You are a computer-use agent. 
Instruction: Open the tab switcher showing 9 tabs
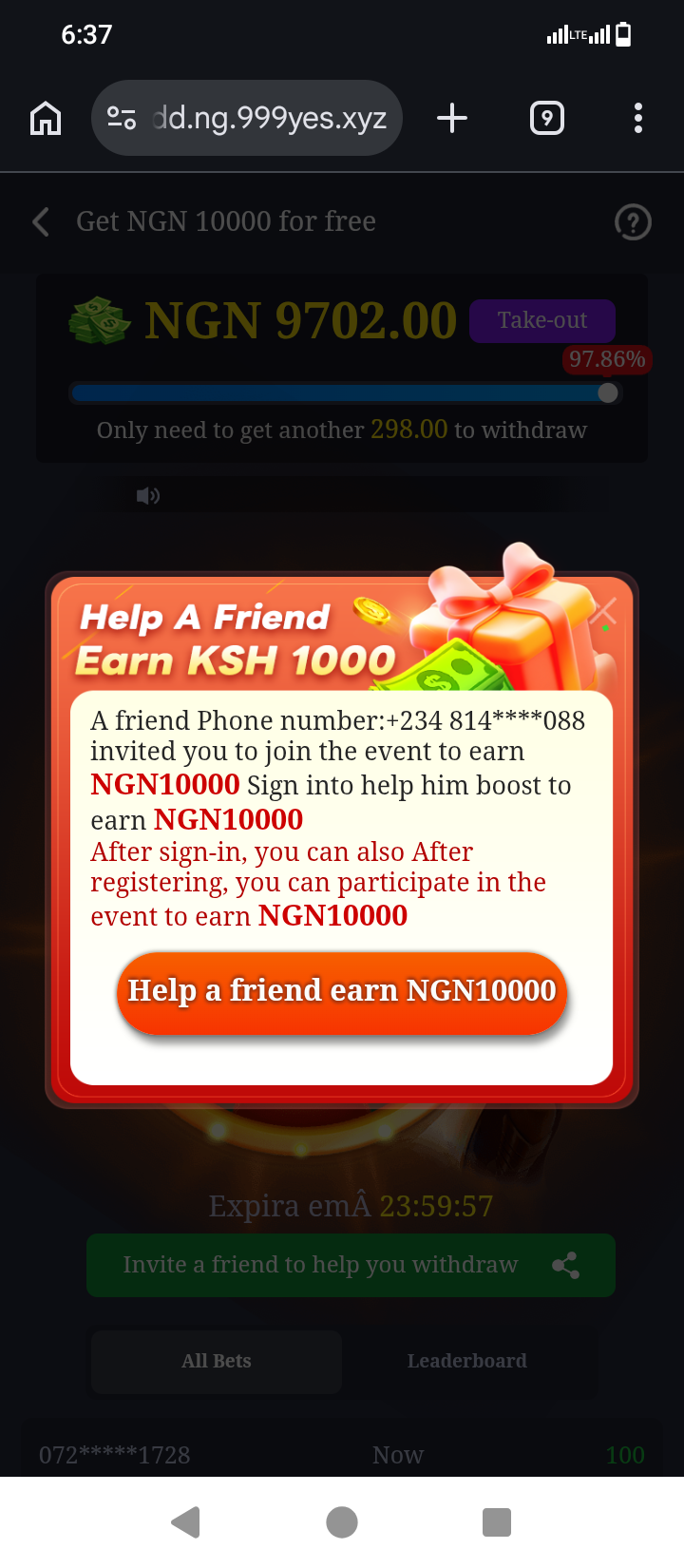click(546, 119)
